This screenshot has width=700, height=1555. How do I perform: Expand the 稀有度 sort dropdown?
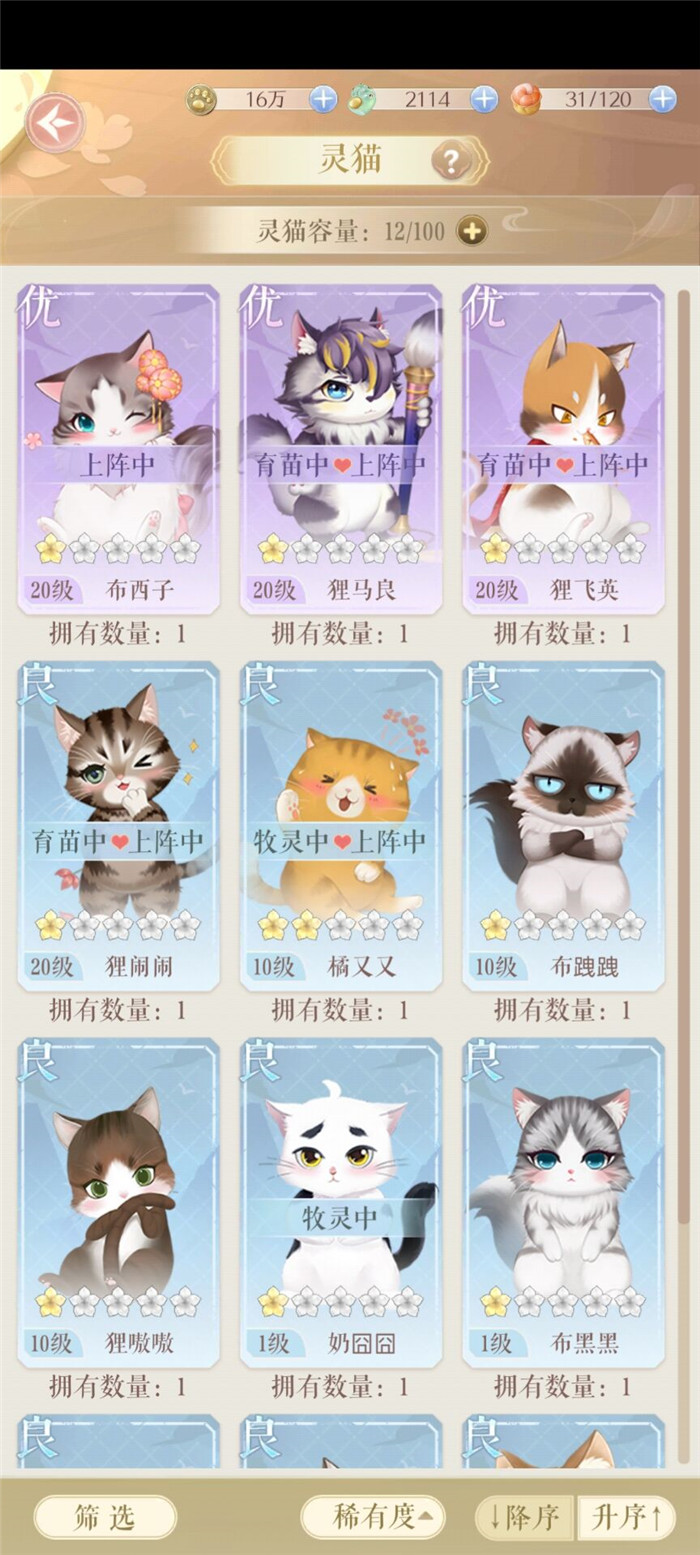tap(373, 1517)
